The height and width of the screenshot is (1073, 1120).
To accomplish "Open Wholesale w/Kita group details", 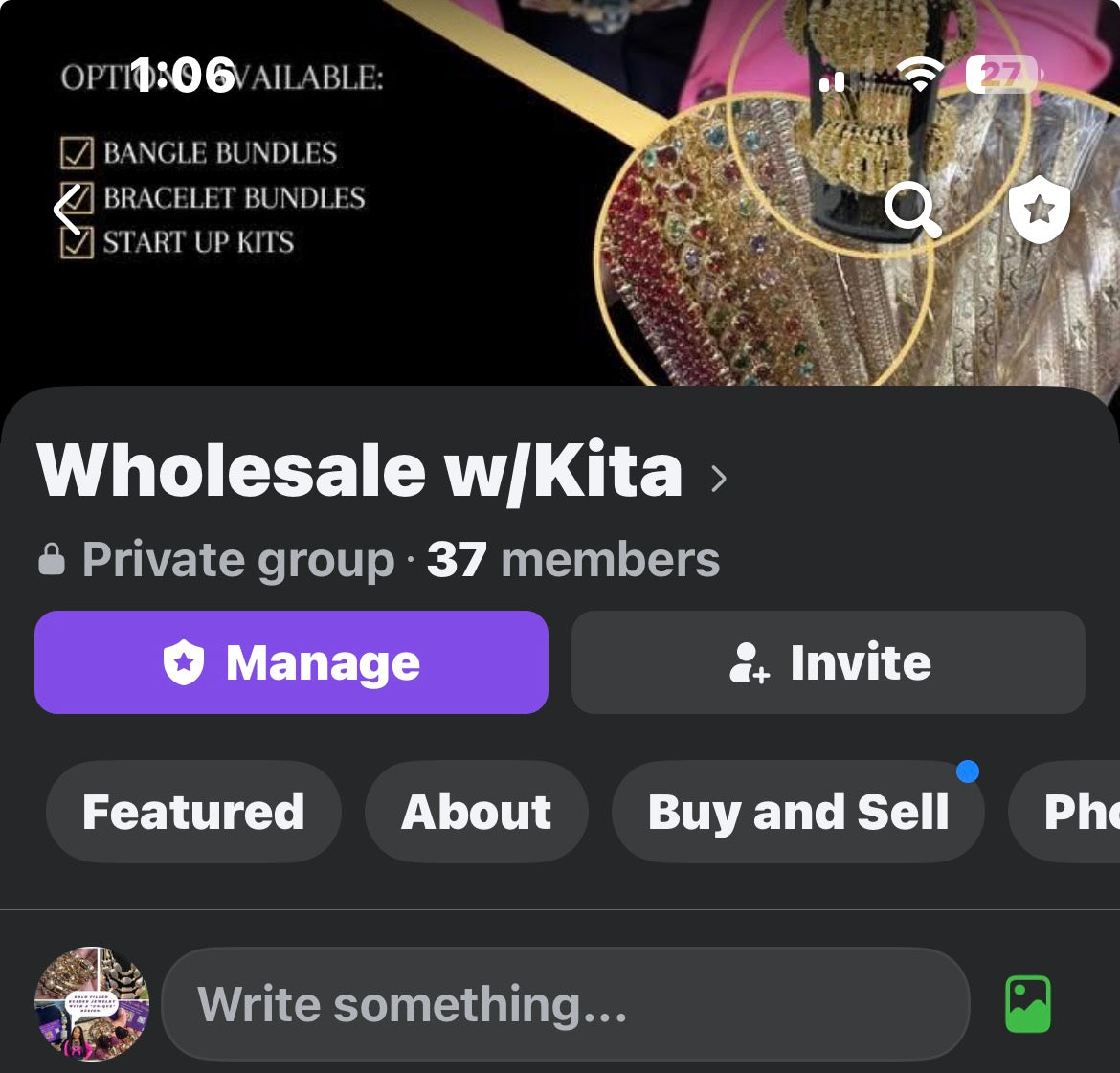I will (381, 472).
